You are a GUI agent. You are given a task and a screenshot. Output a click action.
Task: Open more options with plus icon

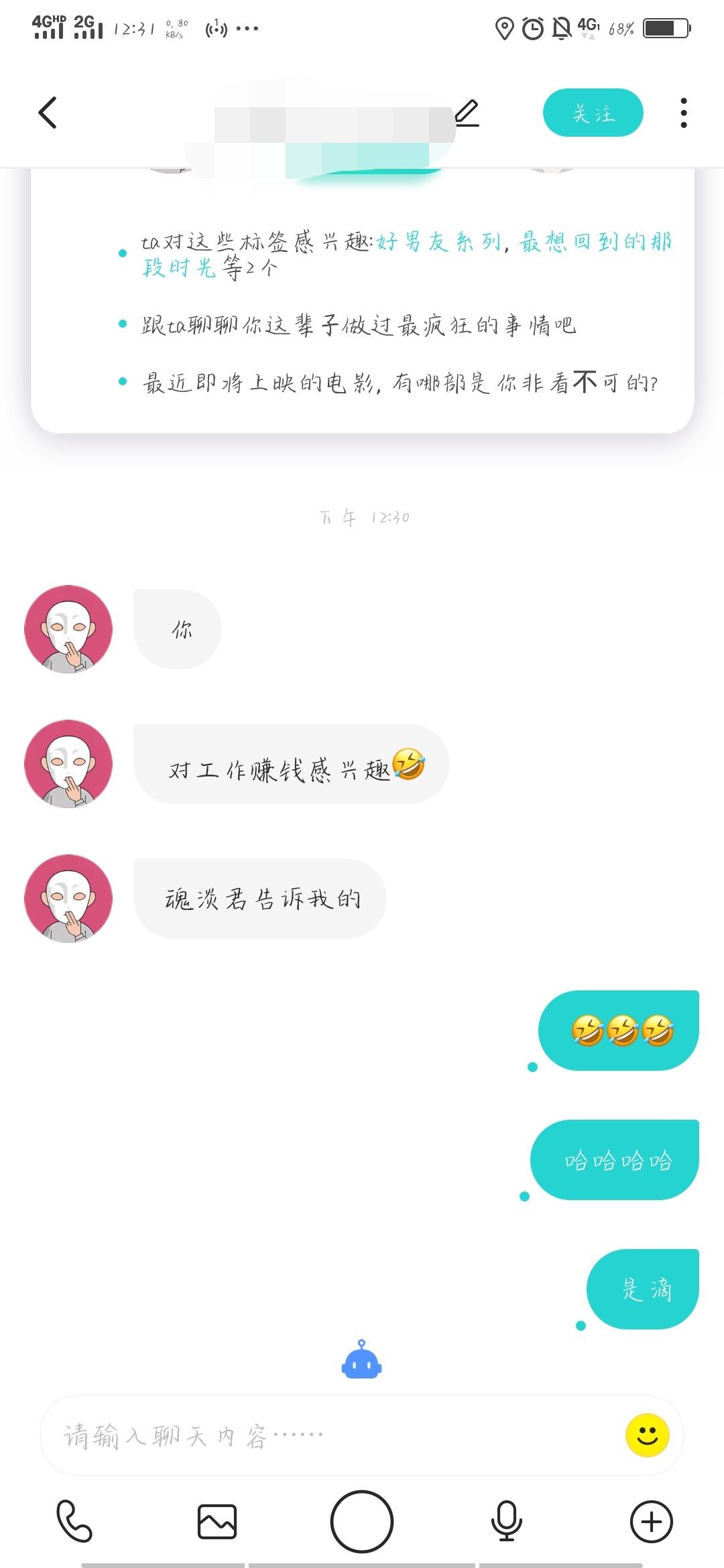pos(652,1521)
